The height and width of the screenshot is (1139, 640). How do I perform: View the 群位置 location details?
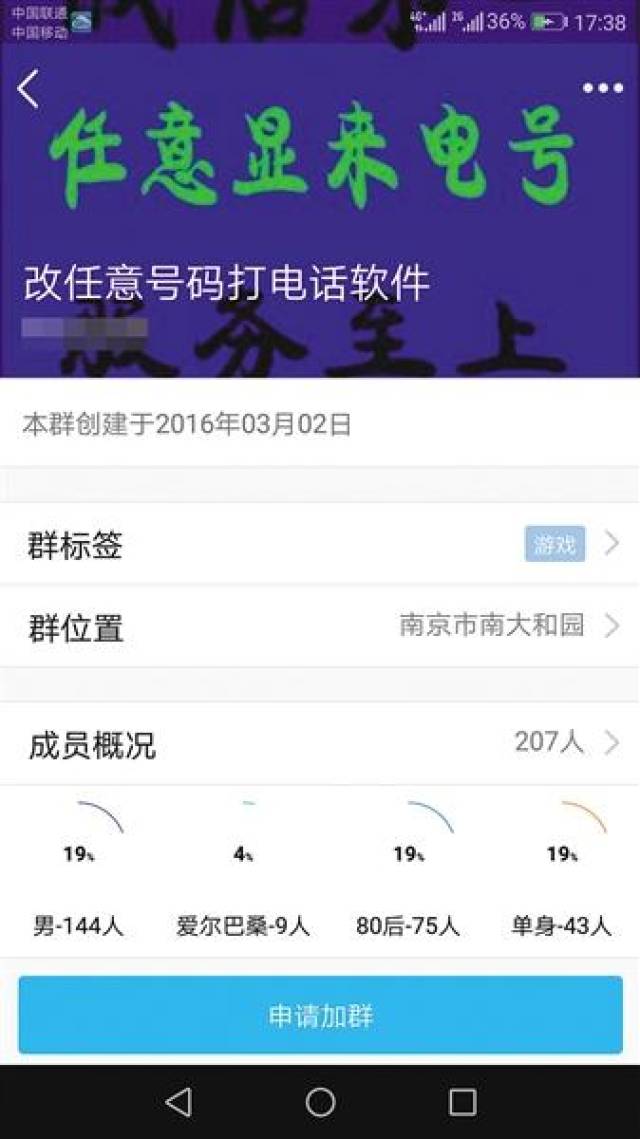(320, 627)
